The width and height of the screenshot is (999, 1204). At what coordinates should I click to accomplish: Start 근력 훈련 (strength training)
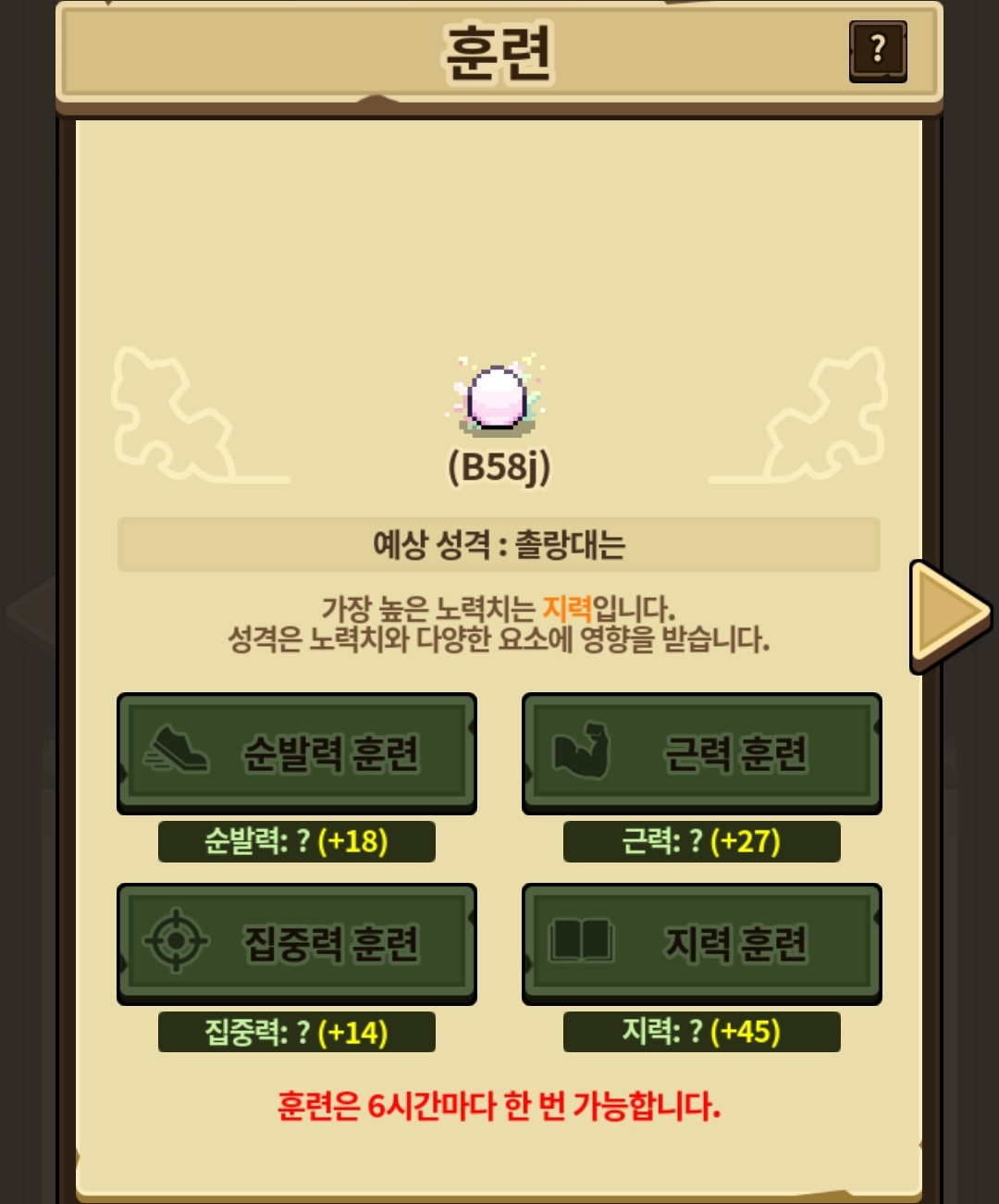[701, 753]
